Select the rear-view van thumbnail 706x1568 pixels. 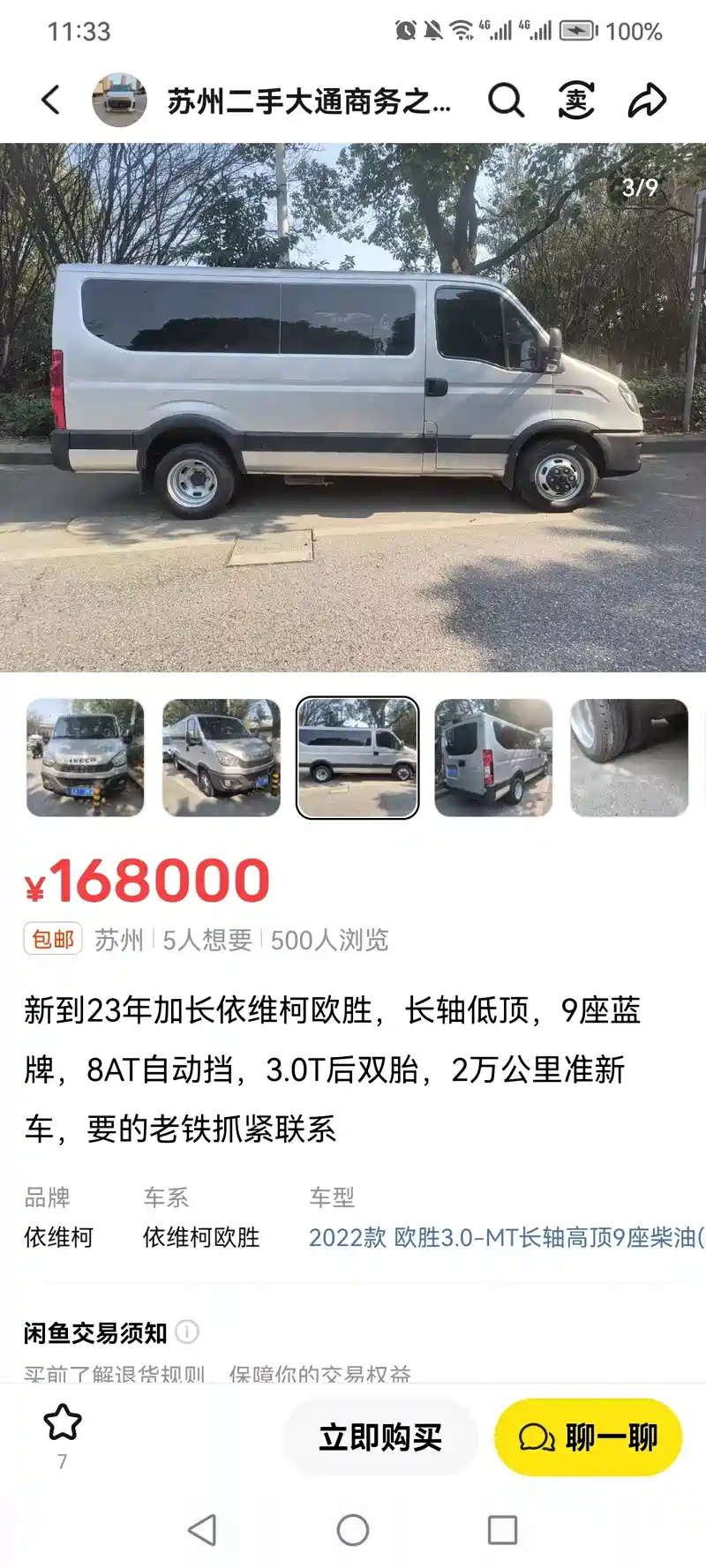493,757
